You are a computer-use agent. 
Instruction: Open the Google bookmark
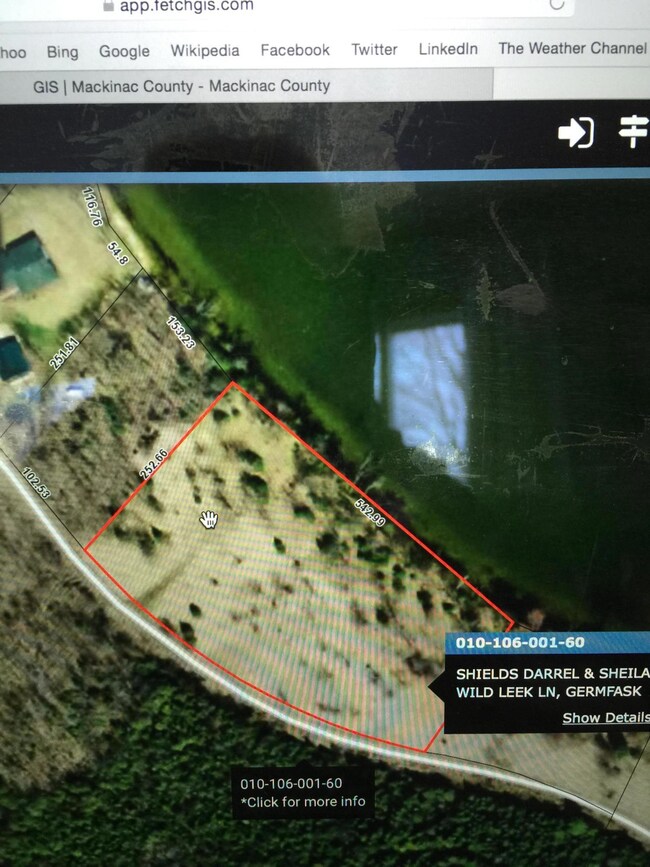[124, 50]
